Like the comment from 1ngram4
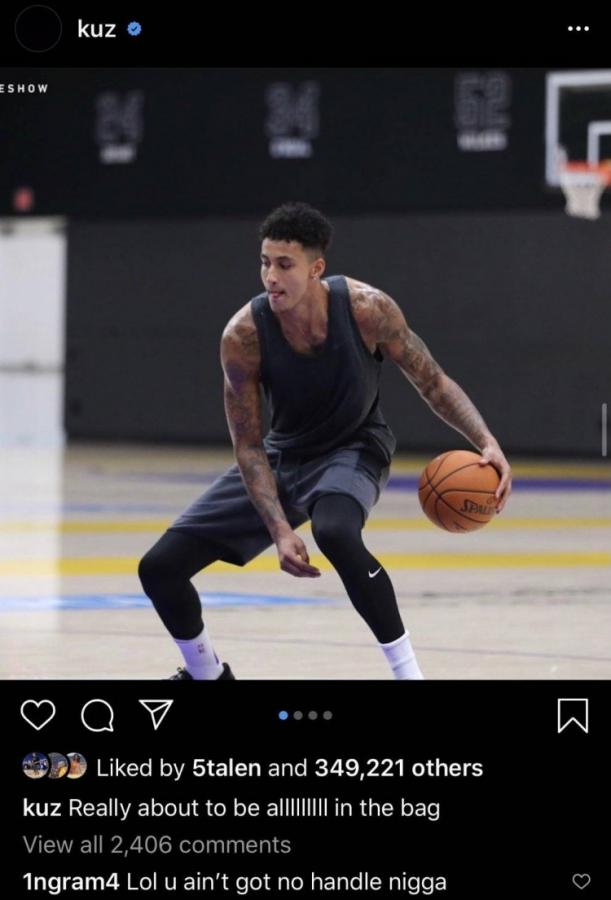Image resolution: width=611 pixels, height=900 pixels. (581, 881)
